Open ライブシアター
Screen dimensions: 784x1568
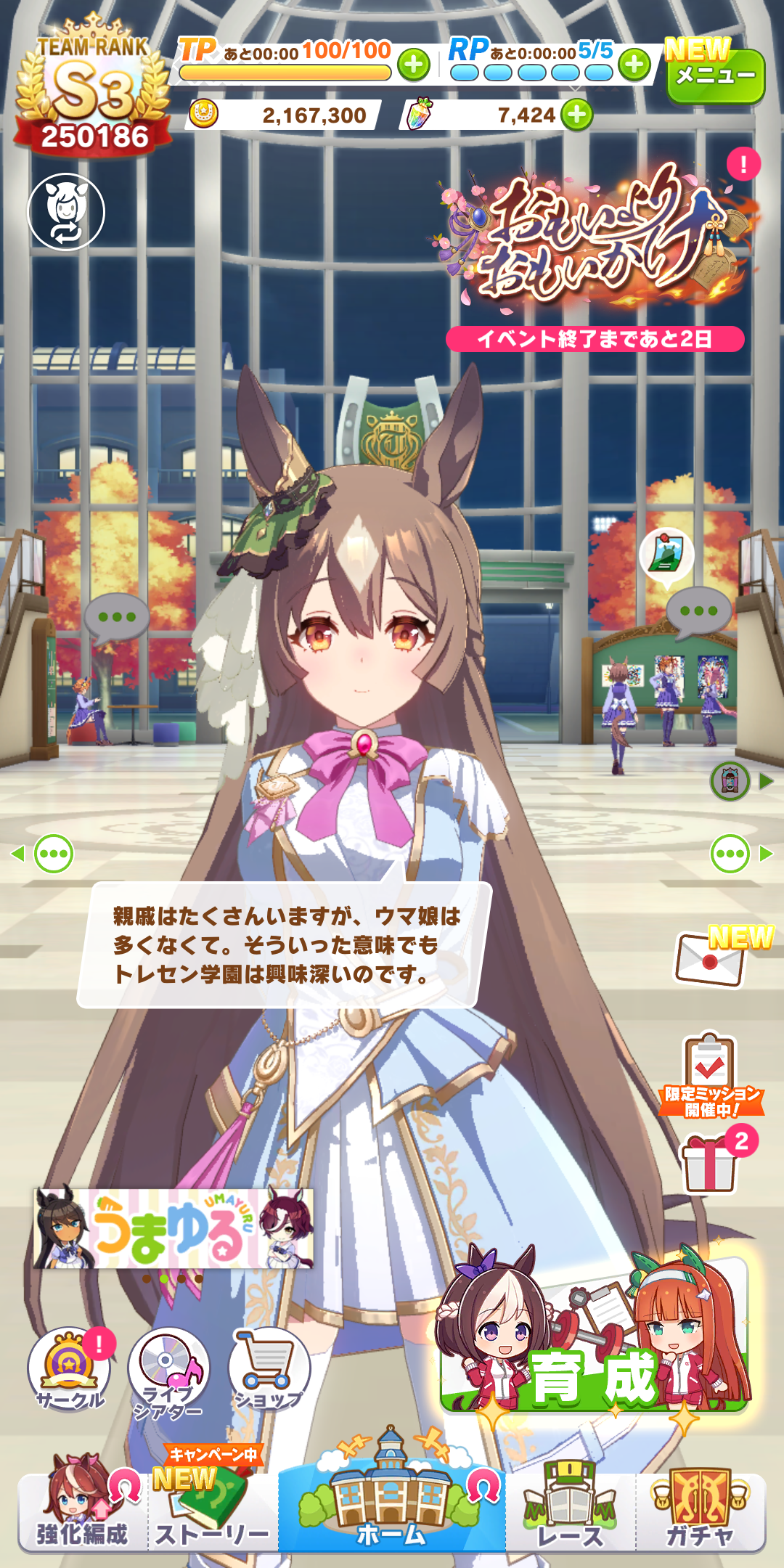click(168, 1372)
